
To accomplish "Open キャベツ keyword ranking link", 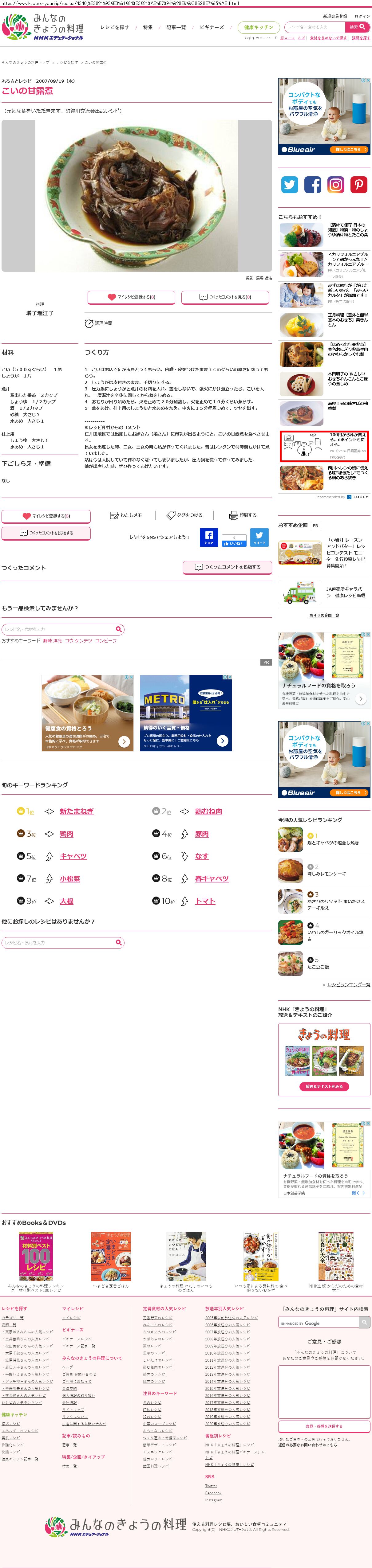I will (x=73, y=856).
